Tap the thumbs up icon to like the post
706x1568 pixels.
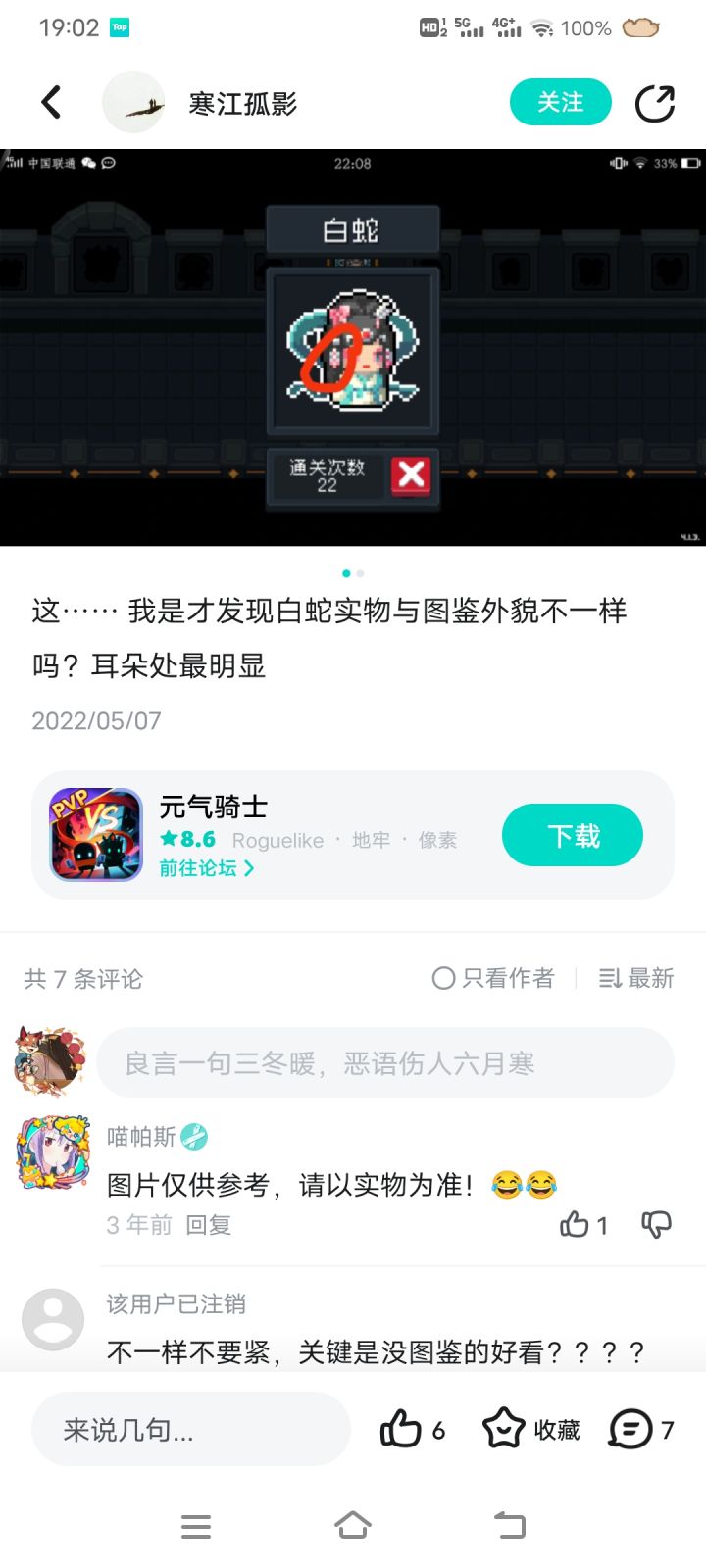pos(402,1429)
